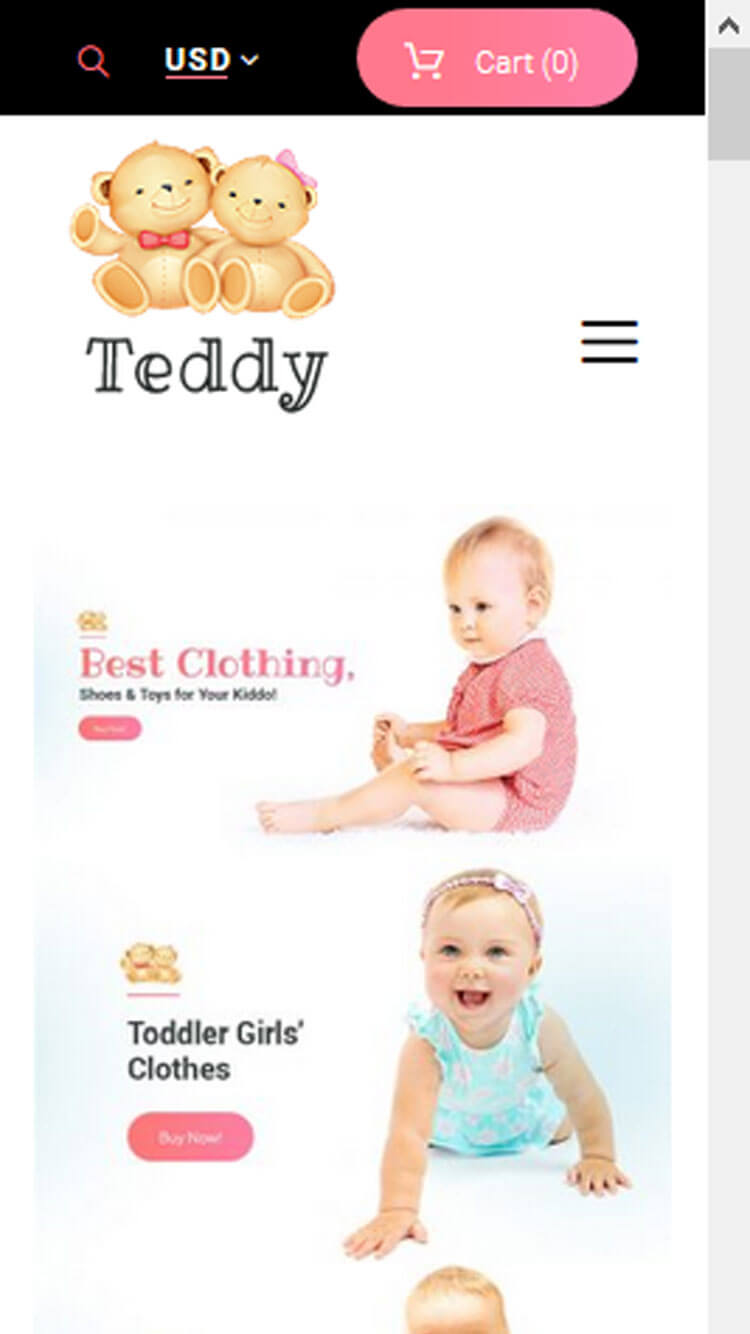Expand the USD currency dropdown
This screenshot has height=1334, width=750.
coord(211,61)
